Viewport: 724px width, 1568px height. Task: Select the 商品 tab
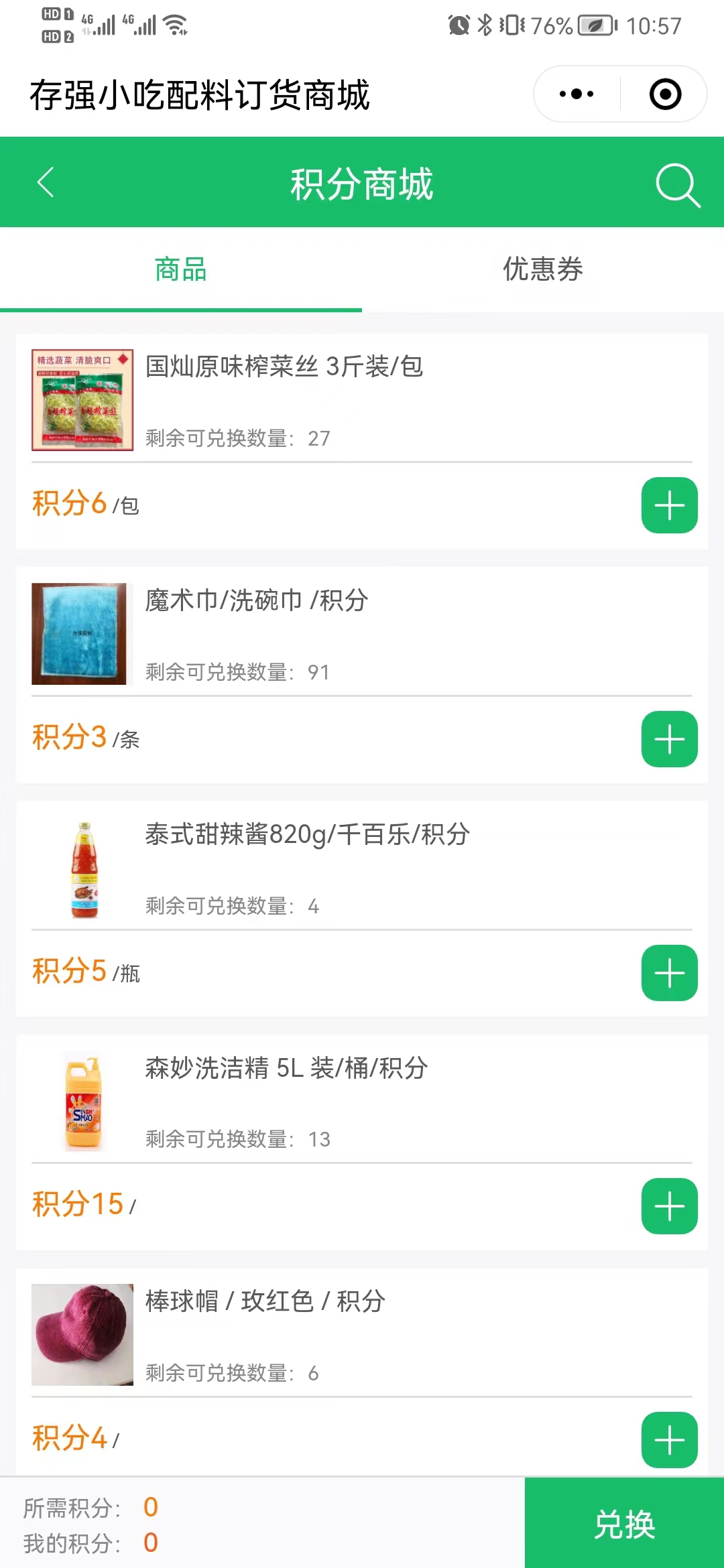[x=180, y=269]
